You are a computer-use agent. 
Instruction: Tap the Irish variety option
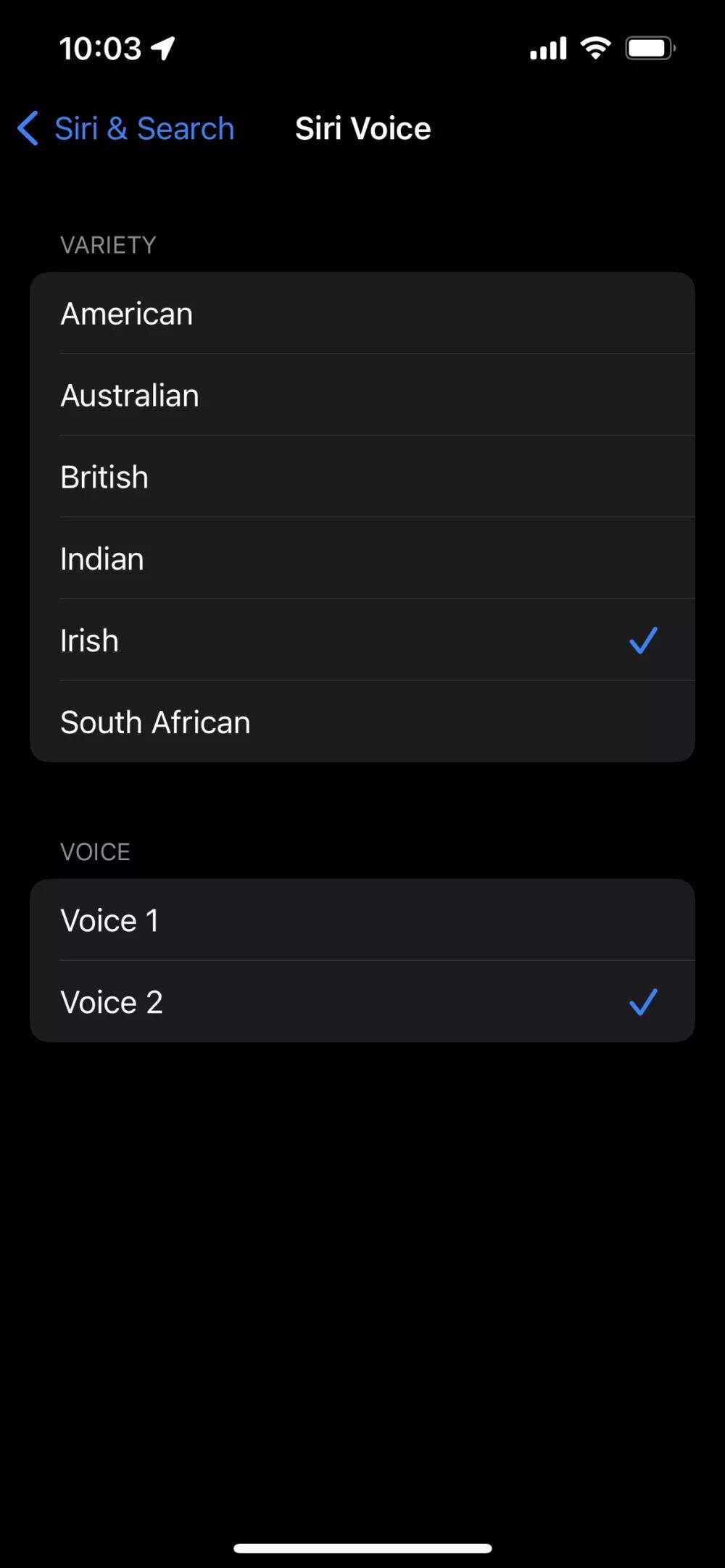click(362, 640)
